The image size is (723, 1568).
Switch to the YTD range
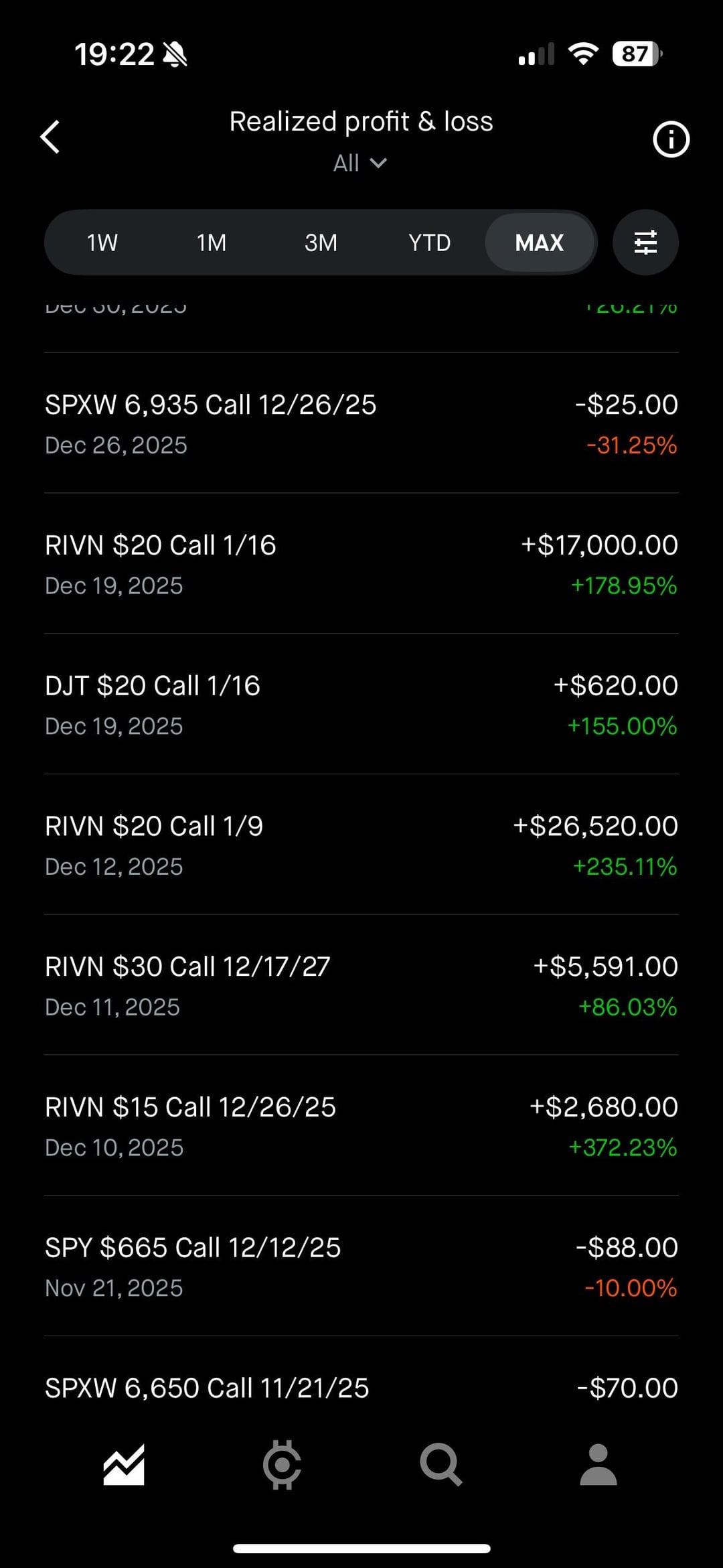[430, 242]
